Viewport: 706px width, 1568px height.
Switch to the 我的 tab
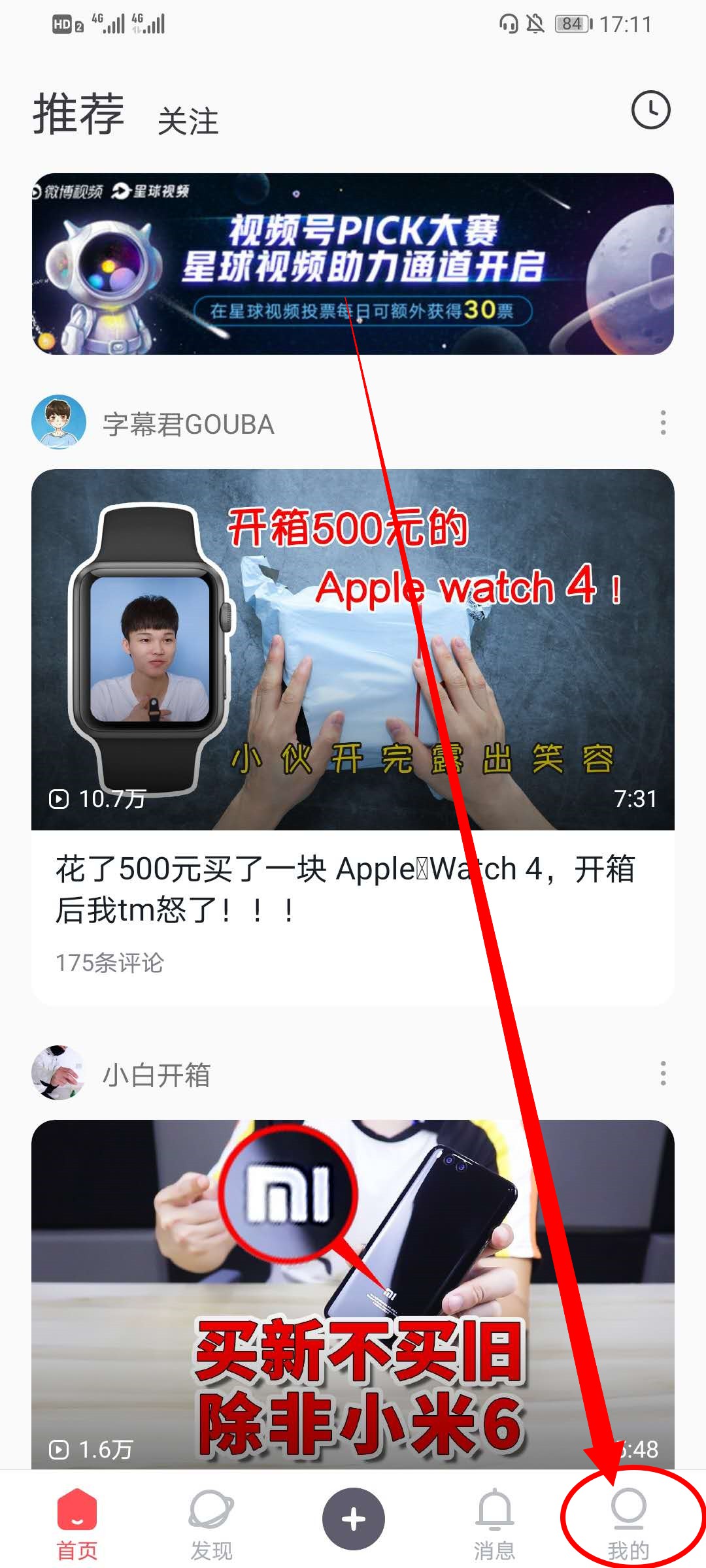(x=628, y=1524)
